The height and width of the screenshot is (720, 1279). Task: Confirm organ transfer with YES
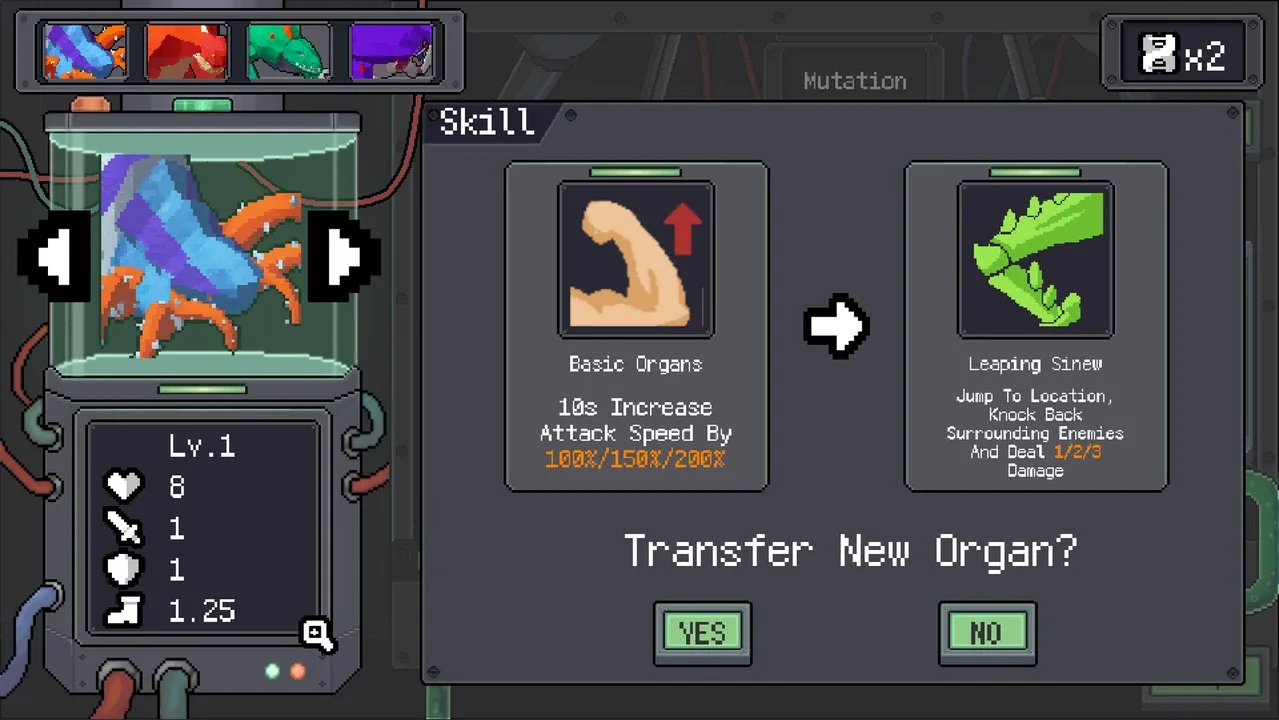pyautogui.click(x=702, y=632)
